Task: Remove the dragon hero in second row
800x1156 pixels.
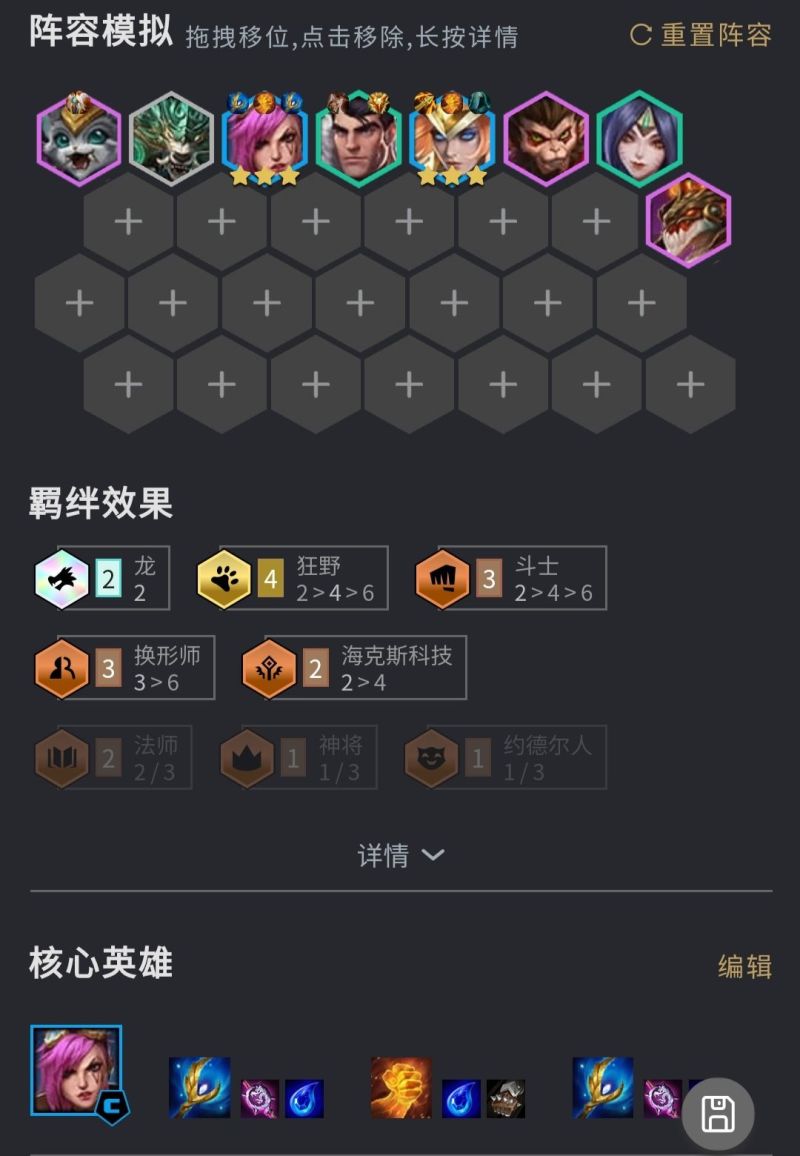Action: pos(689,220)
